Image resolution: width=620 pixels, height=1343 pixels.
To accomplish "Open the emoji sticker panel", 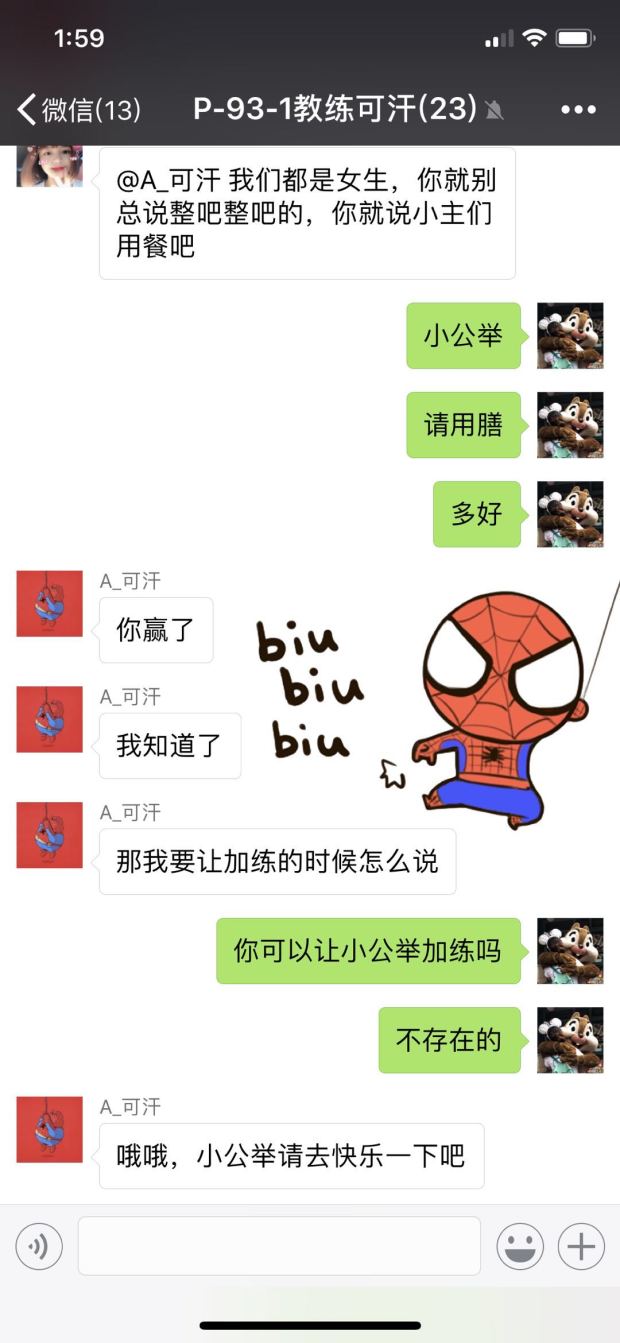I will 520,1246.
